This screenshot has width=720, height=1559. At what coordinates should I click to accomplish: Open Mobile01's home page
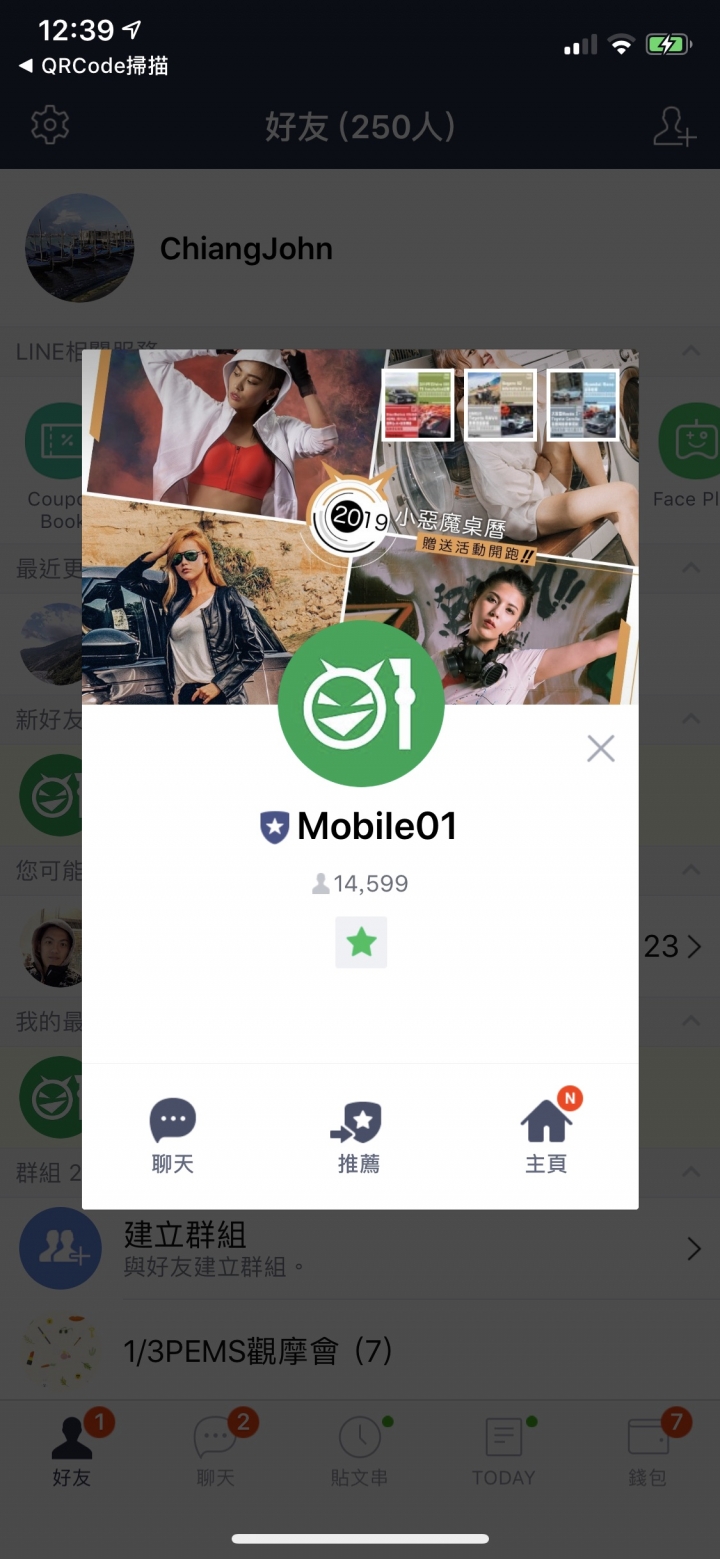pos(546,1135)
